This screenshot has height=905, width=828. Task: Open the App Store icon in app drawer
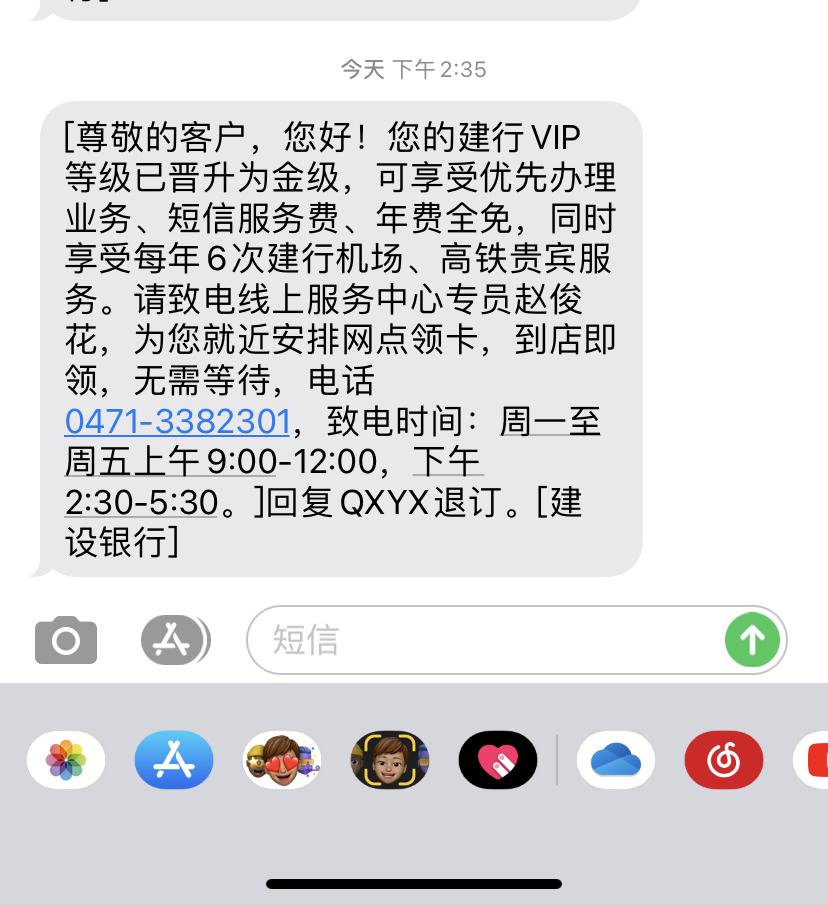173,760
